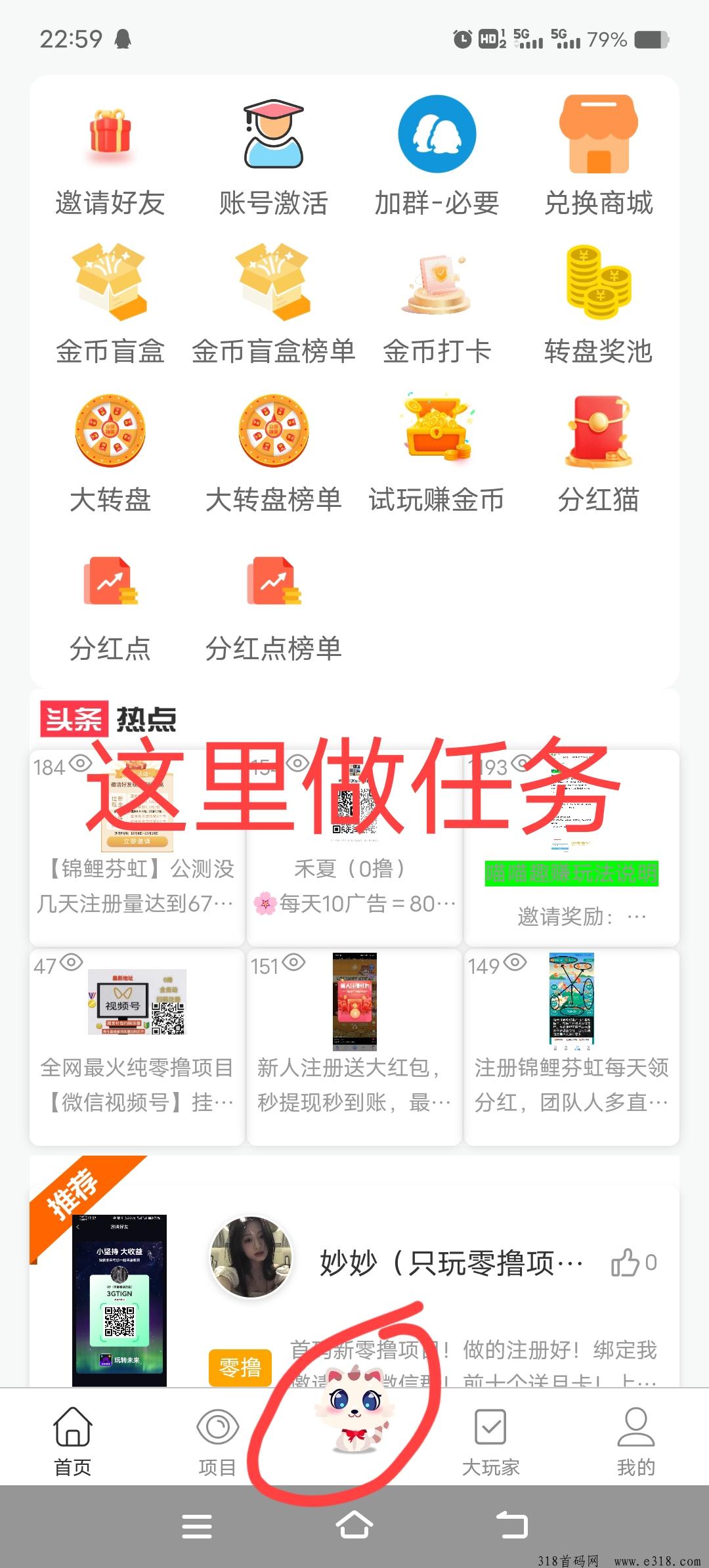Tap 加群-必要 group join icon
The width and height of the screenshot is (709, 1568).
[x=437, y=156]
